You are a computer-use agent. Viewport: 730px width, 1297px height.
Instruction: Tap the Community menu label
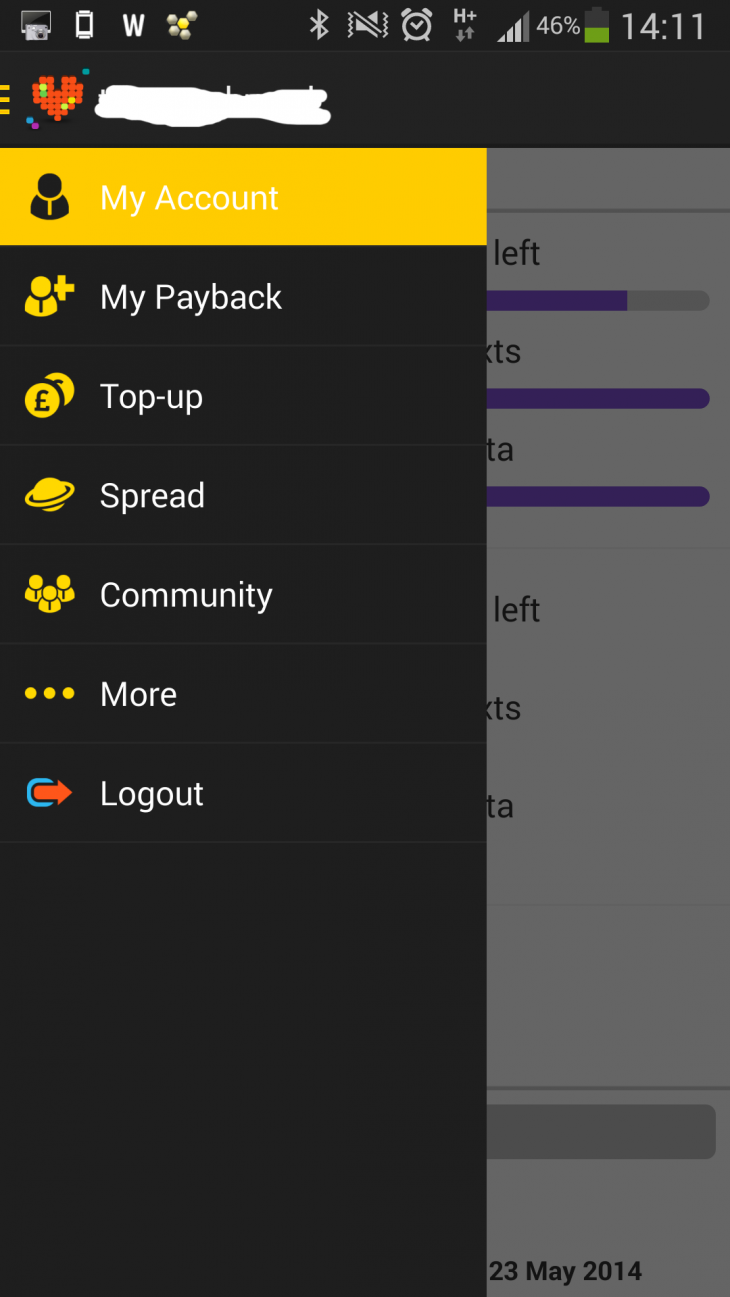tap(186, 594)
